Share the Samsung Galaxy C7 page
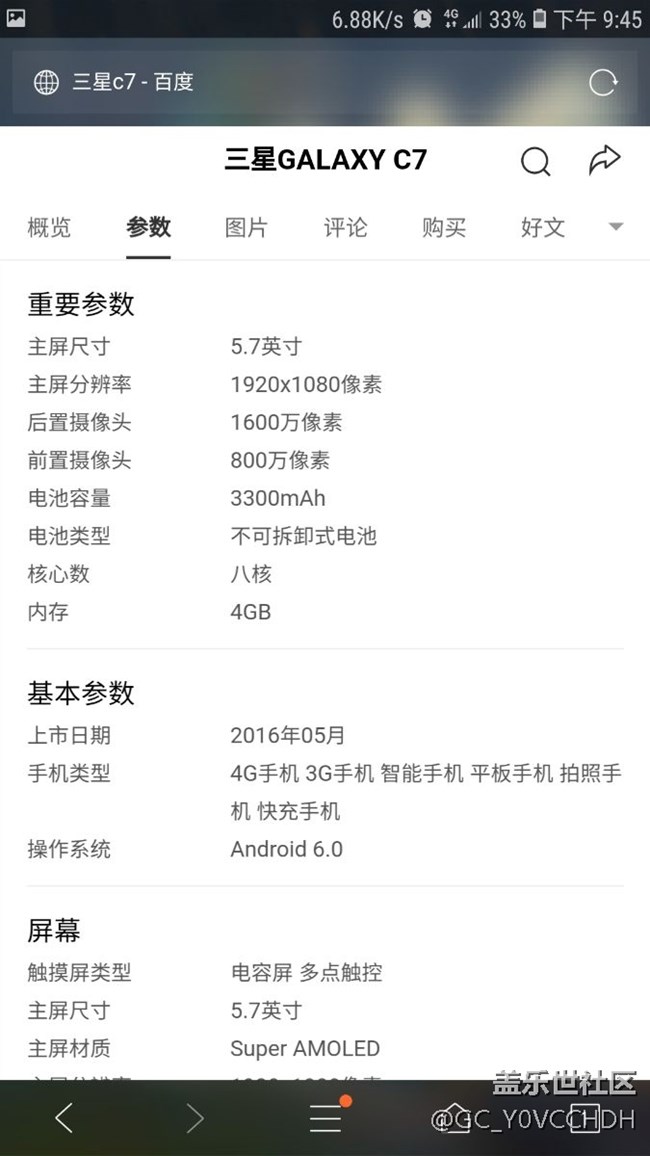 click(x=604, y=160)
